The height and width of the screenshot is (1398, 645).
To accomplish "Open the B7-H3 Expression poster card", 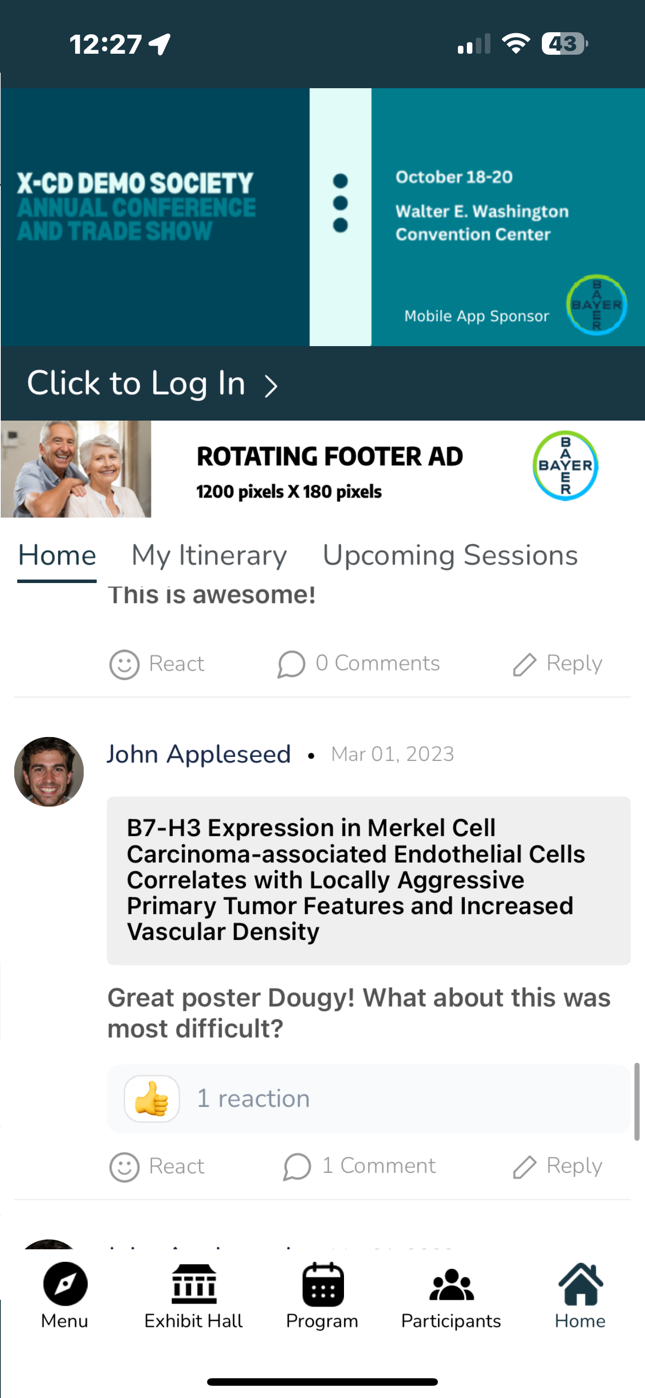I will pyautogui.click(x=368, y=880).
